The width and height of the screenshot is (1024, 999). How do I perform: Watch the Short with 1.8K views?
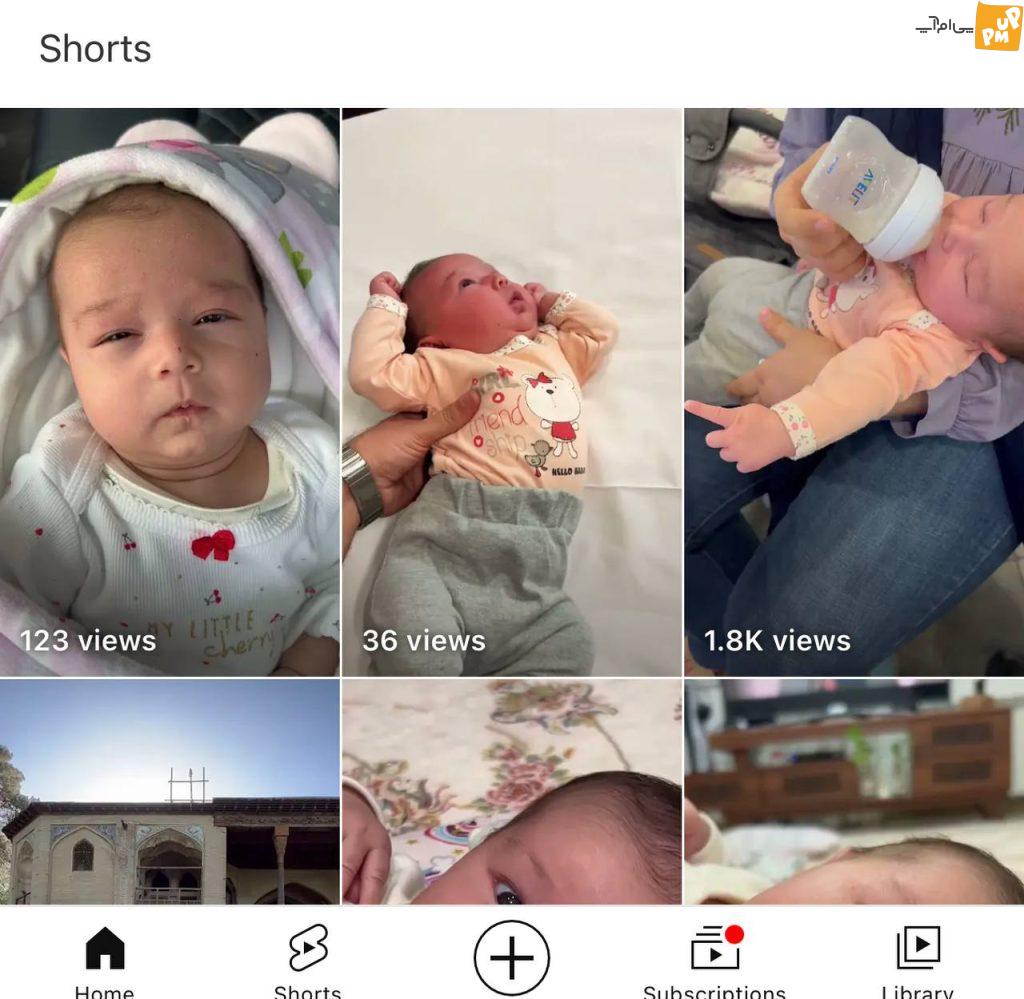pyautogui.click(x=854, y=392)
